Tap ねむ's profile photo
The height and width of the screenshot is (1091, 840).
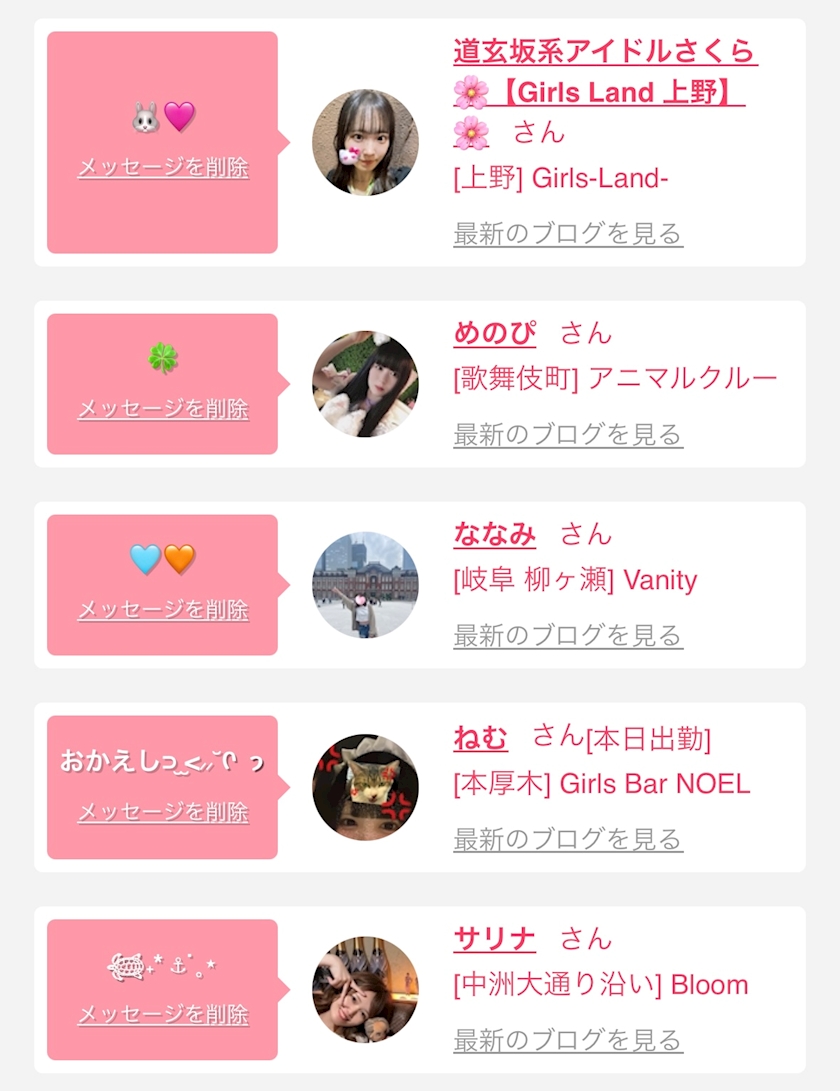(x=365, y=787)
